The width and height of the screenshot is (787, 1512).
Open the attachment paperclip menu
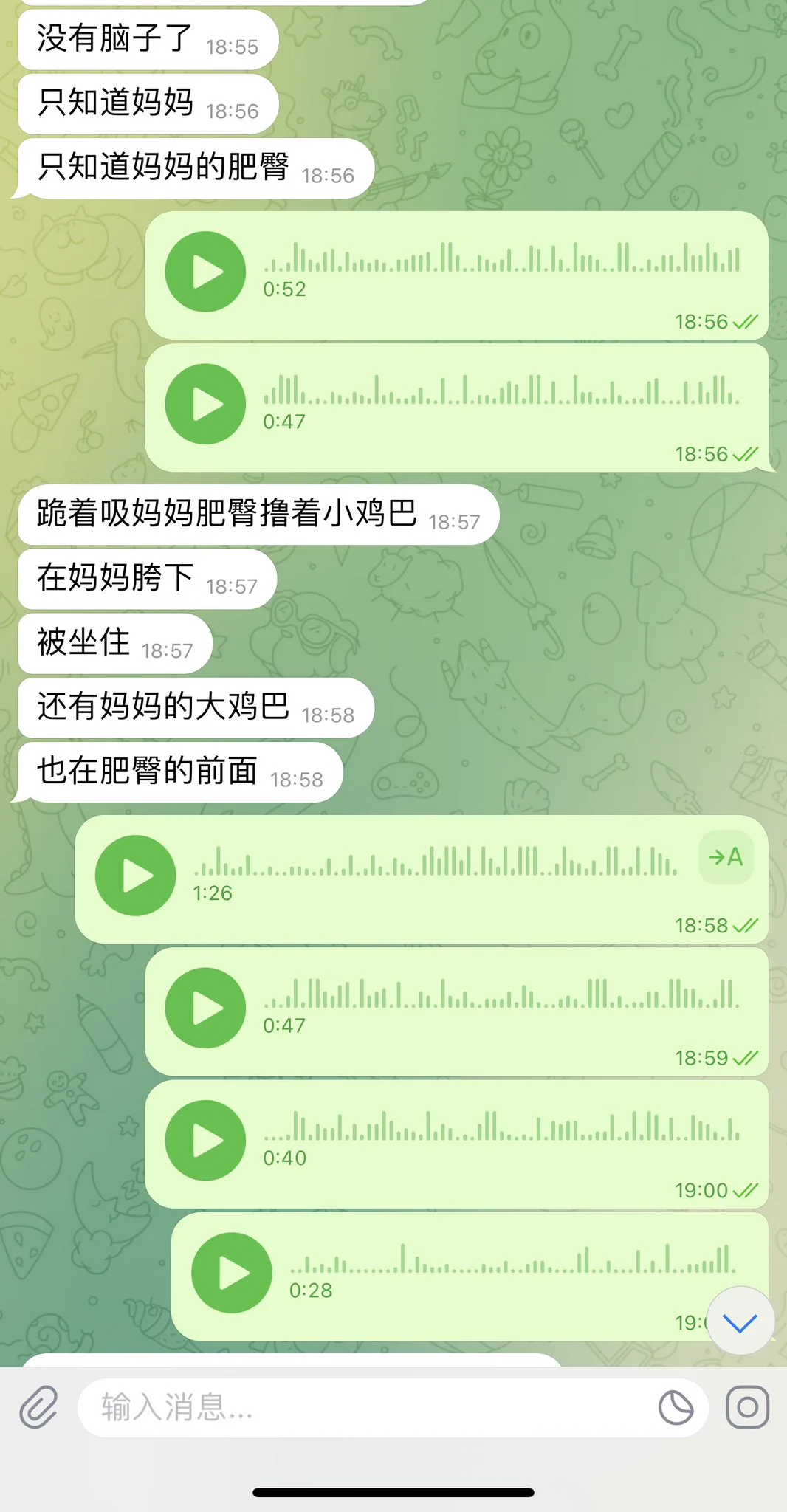coord(38,1407)
